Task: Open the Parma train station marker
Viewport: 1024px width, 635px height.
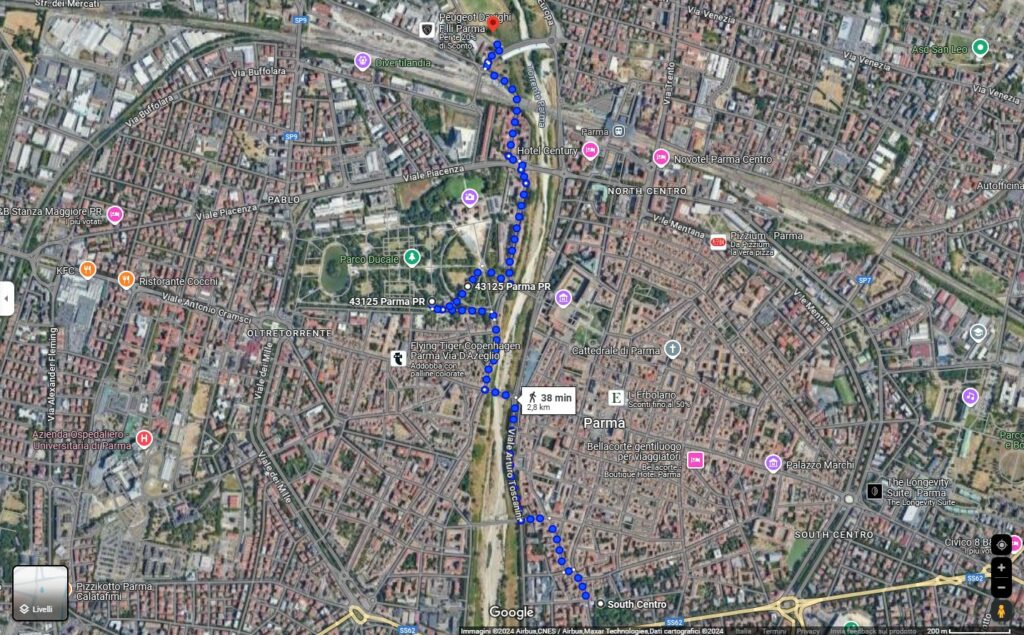Action: click(620, 131)
